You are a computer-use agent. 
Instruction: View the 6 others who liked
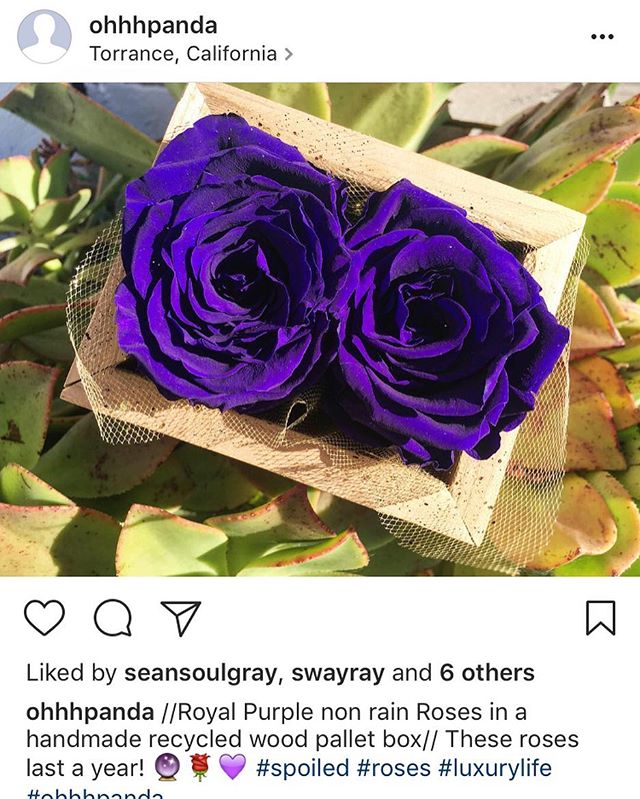[487, 673]
